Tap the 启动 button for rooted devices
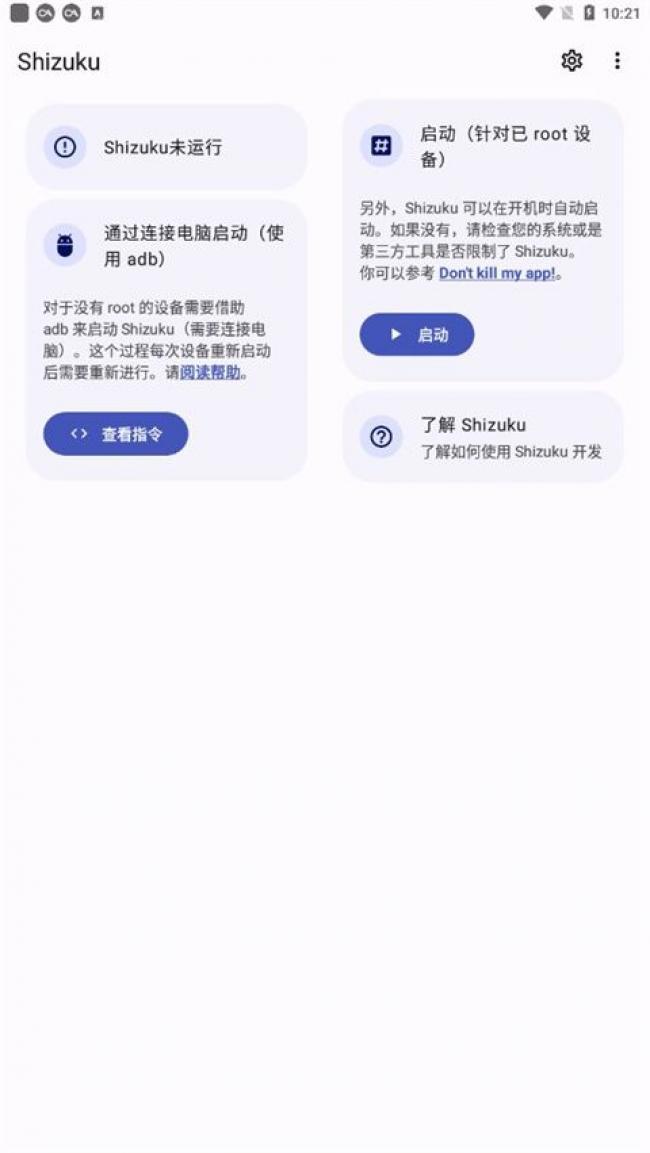 416,335
